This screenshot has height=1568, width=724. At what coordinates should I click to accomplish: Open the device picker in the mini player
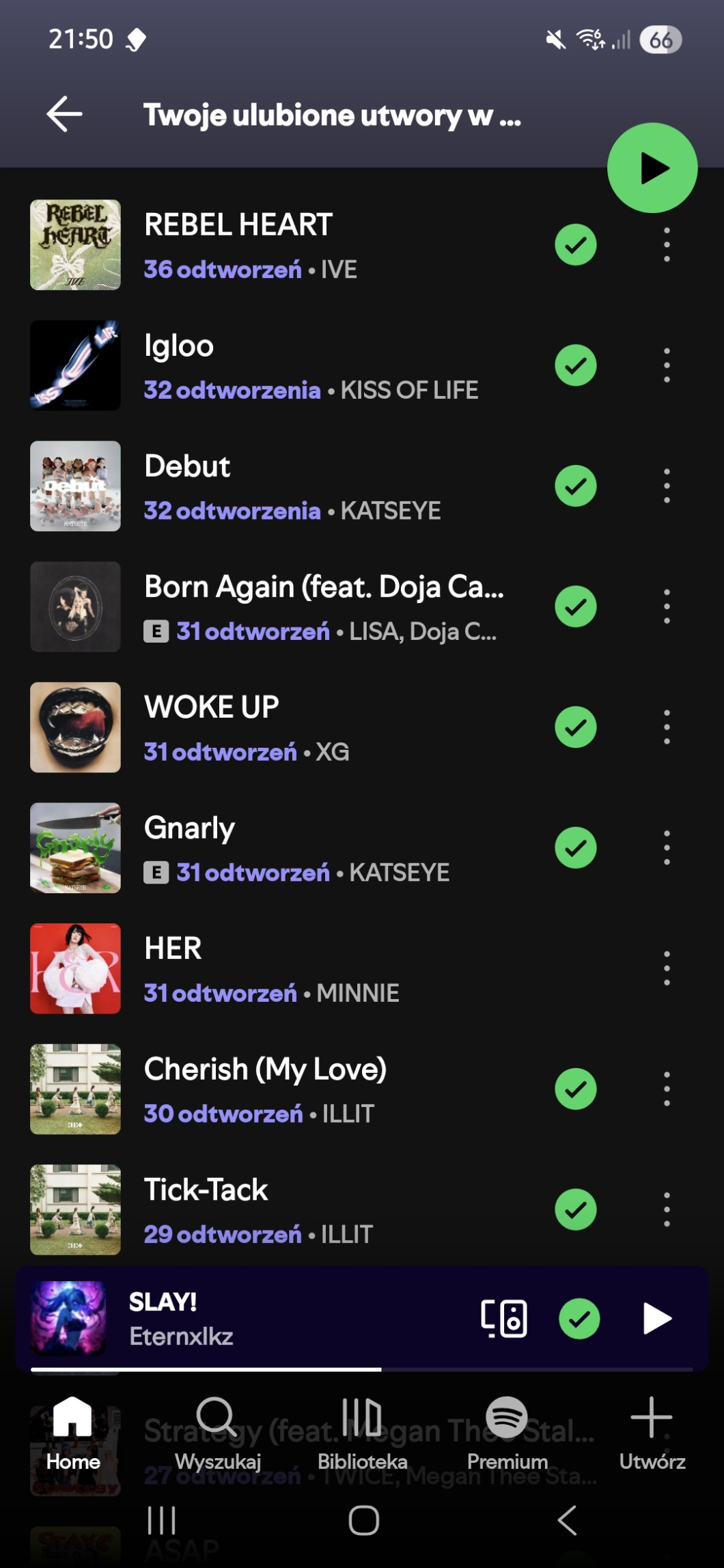tap(504, 1318)
